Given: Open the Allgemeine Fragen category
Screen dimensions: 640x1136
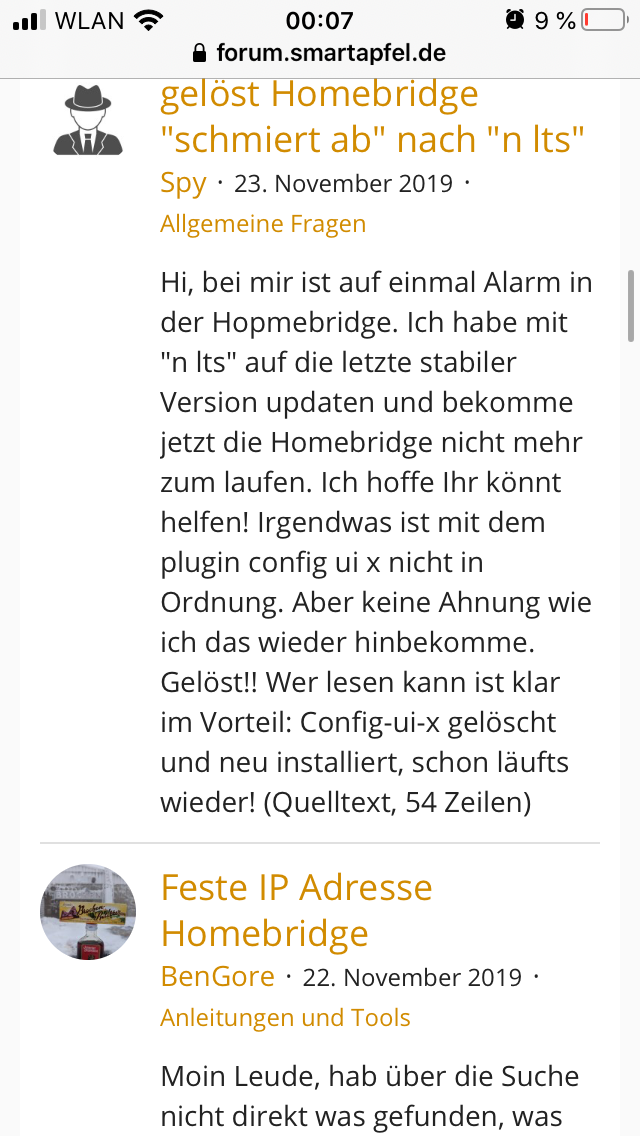Looking at the screenshot, I should [263, 224].
